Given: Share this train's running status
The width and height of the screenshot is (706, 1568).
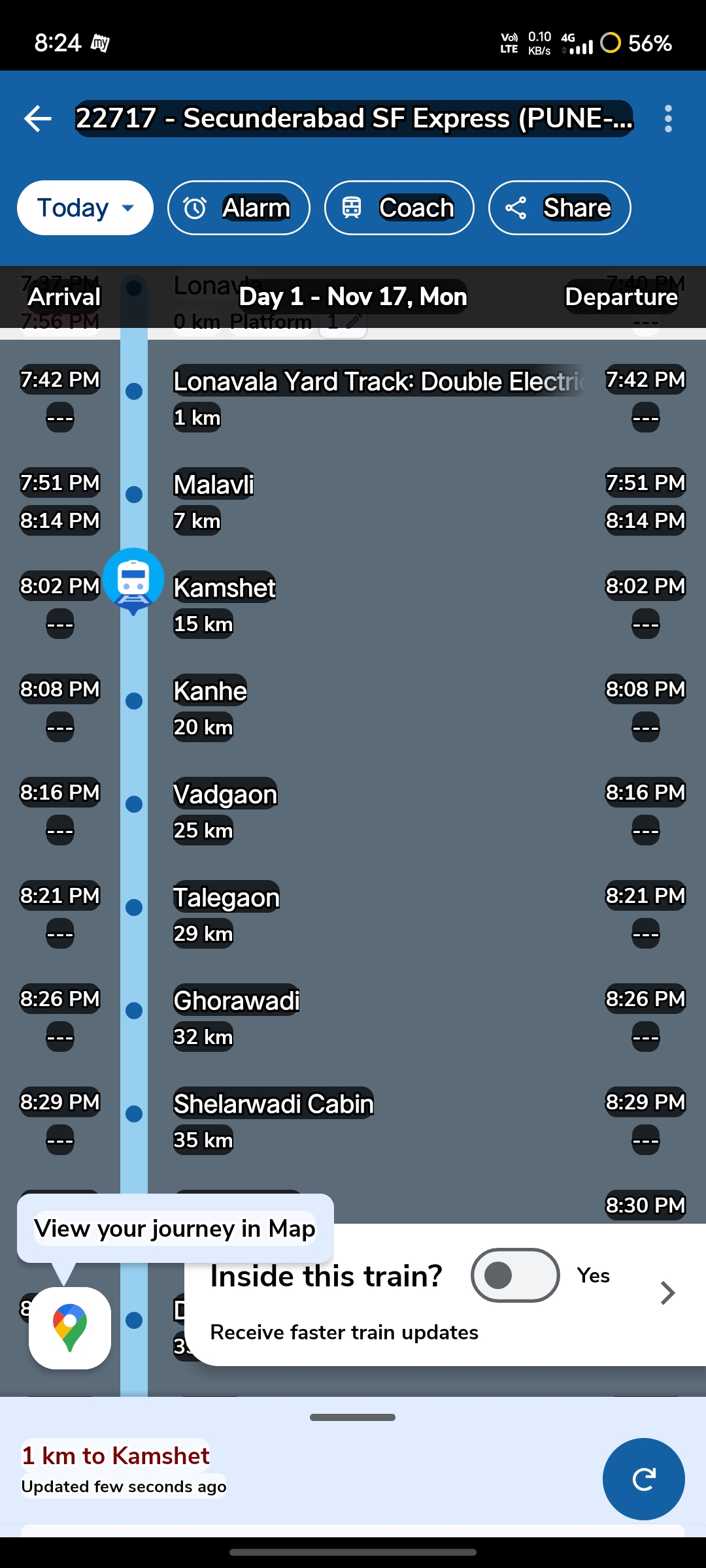Looking at the screenshot, I should tap(559, 208).
